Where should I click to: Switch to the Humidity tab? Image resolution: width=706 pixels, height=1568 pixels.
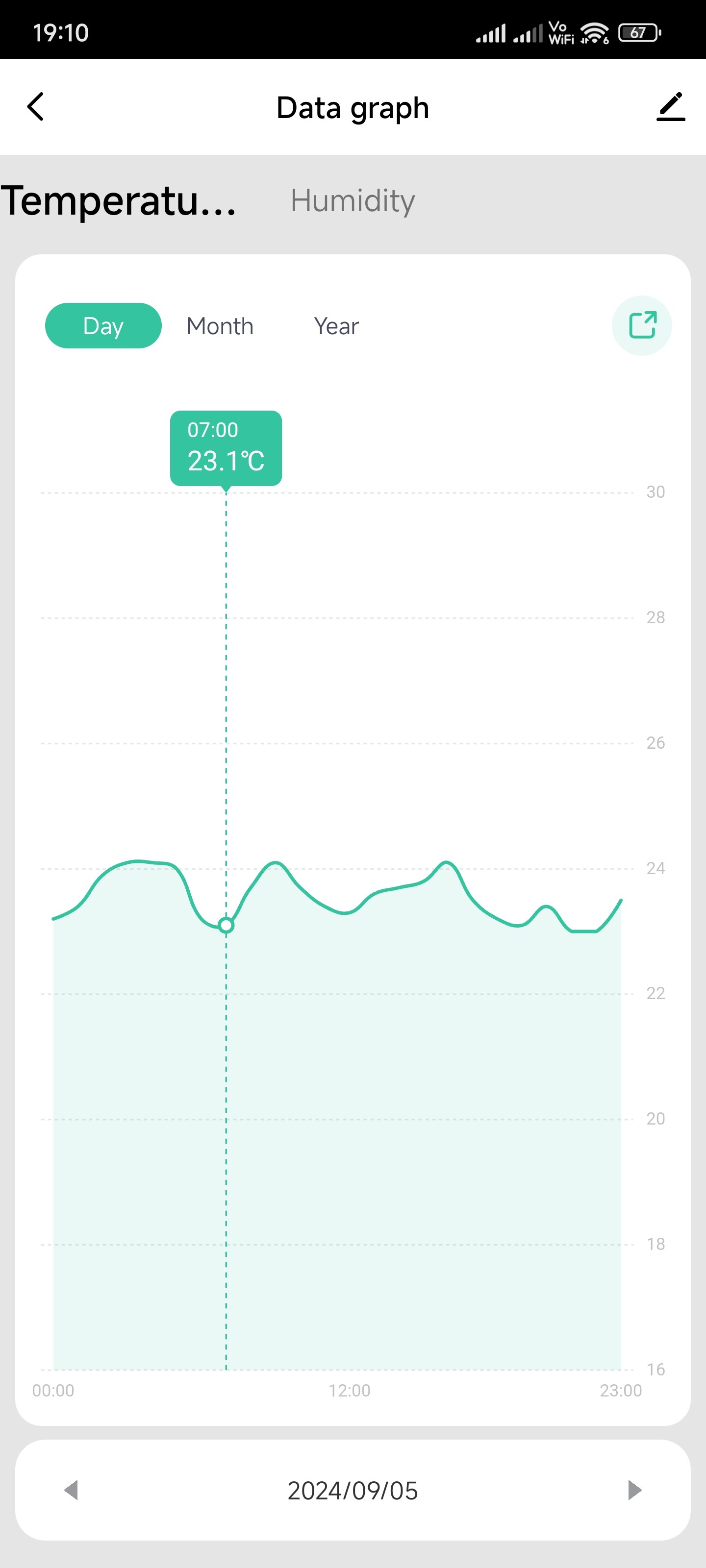click(x=352, y=201)
